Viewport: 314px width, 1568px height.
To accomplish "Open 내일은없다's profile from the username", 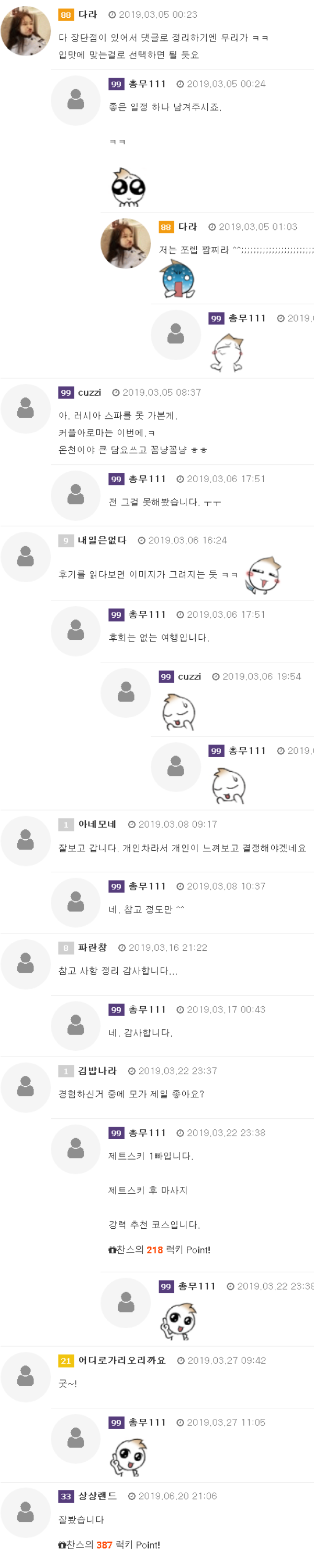I will [102, 540].
